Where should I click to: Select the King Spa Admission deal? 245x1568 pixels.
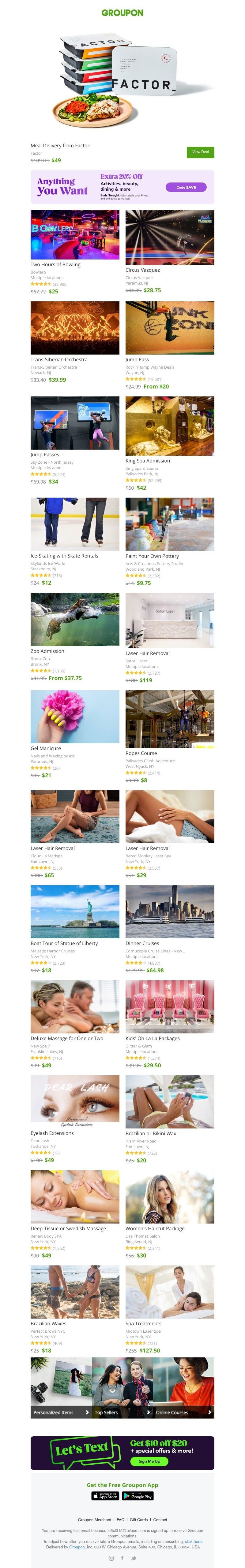169,425
